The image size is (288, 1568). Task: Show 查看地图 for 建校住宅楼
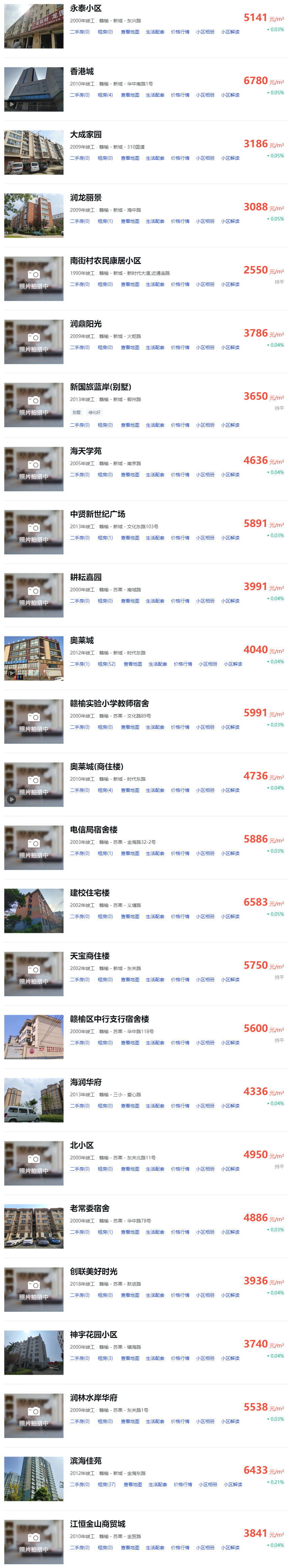(130, 917)
